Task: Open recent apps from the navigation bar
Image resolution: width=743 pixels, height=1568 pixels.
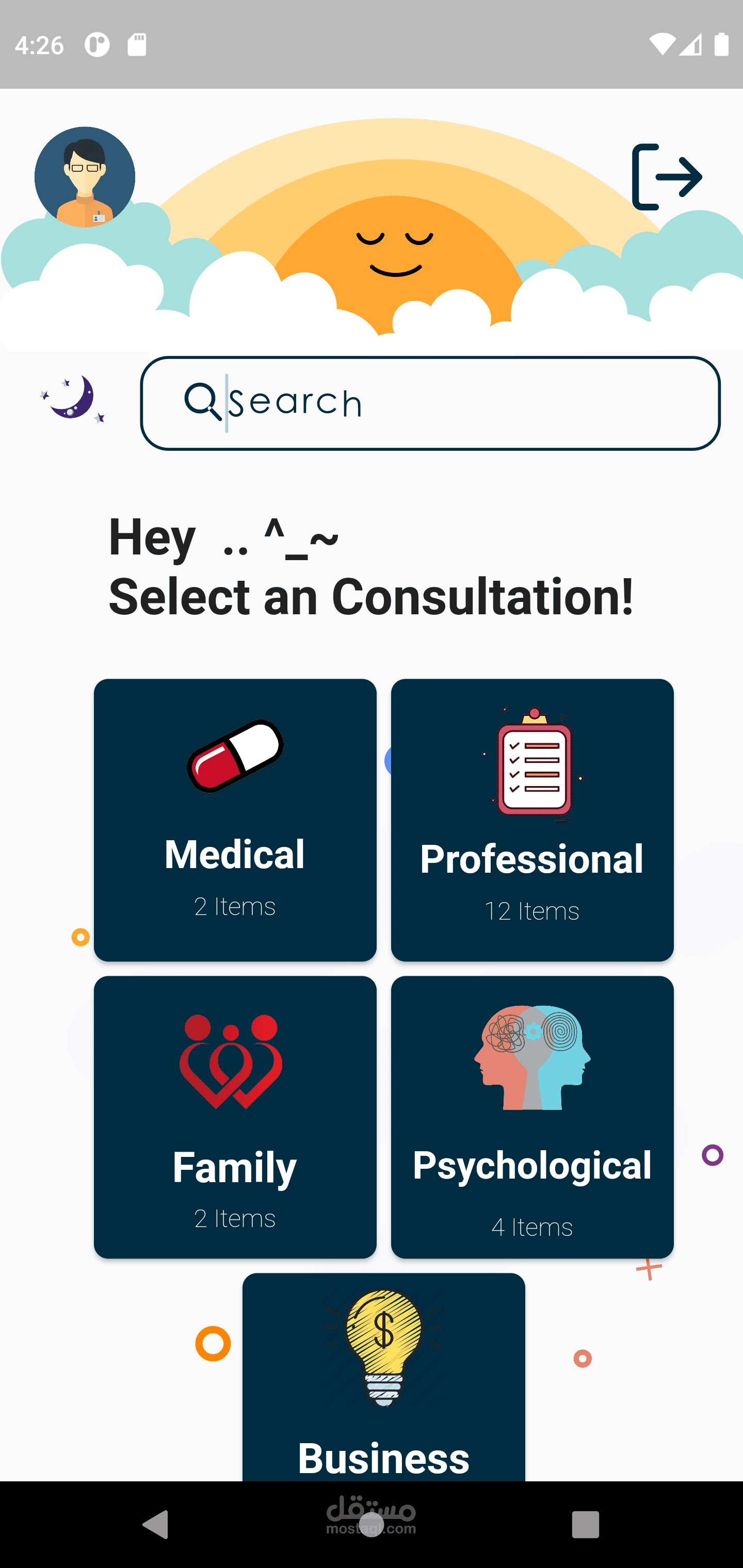Action: click(585, 1524)
